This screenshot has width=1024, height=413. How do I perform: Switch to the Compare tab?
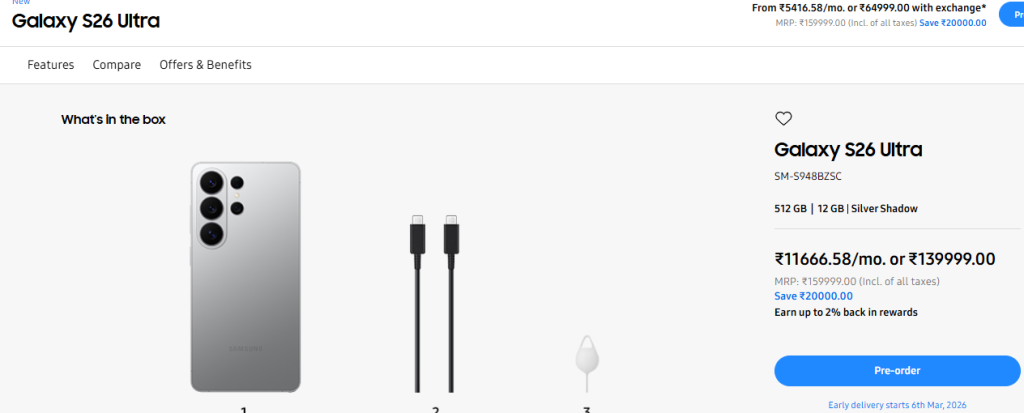117,65
